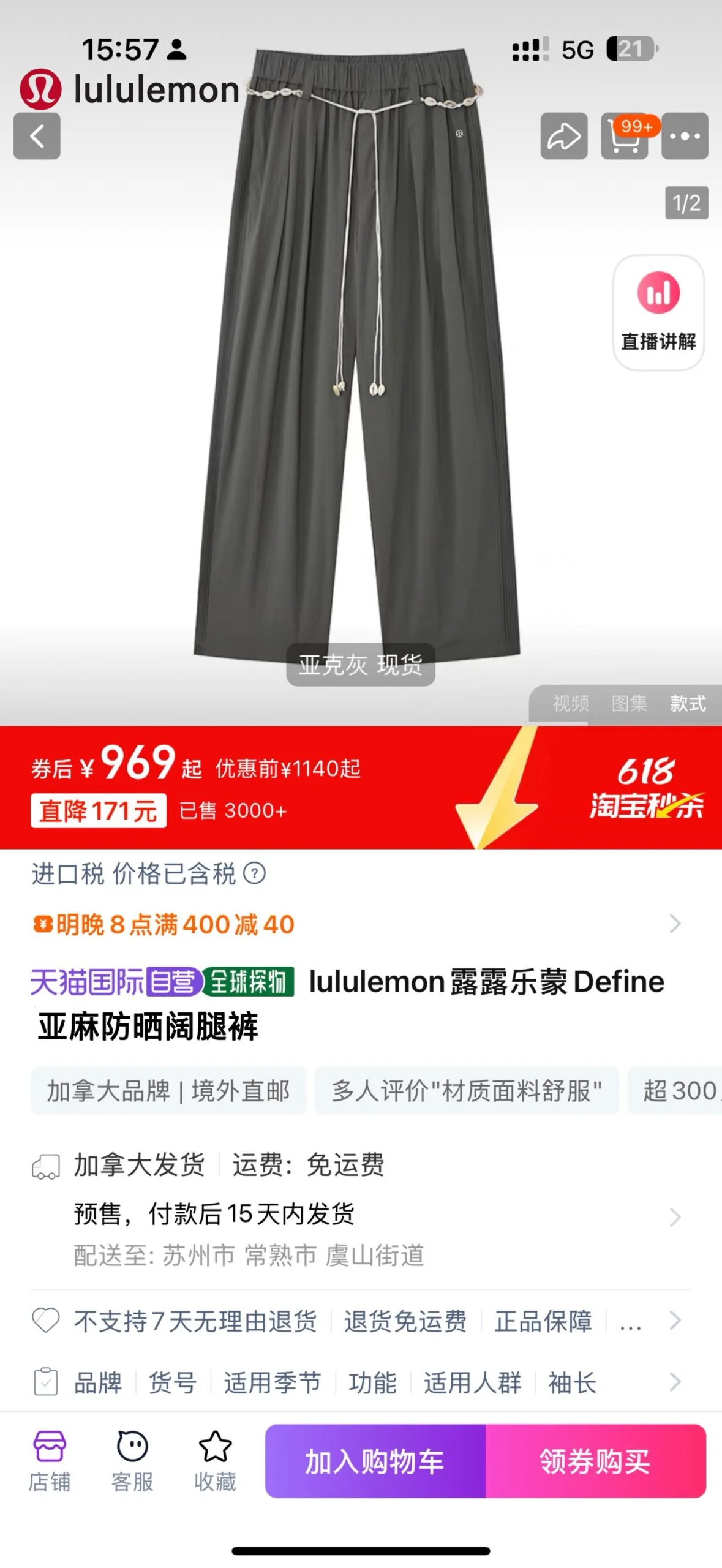Open product parameters row starting with 品牌
Screen dimensions: 722x1568
(355, 1382)
